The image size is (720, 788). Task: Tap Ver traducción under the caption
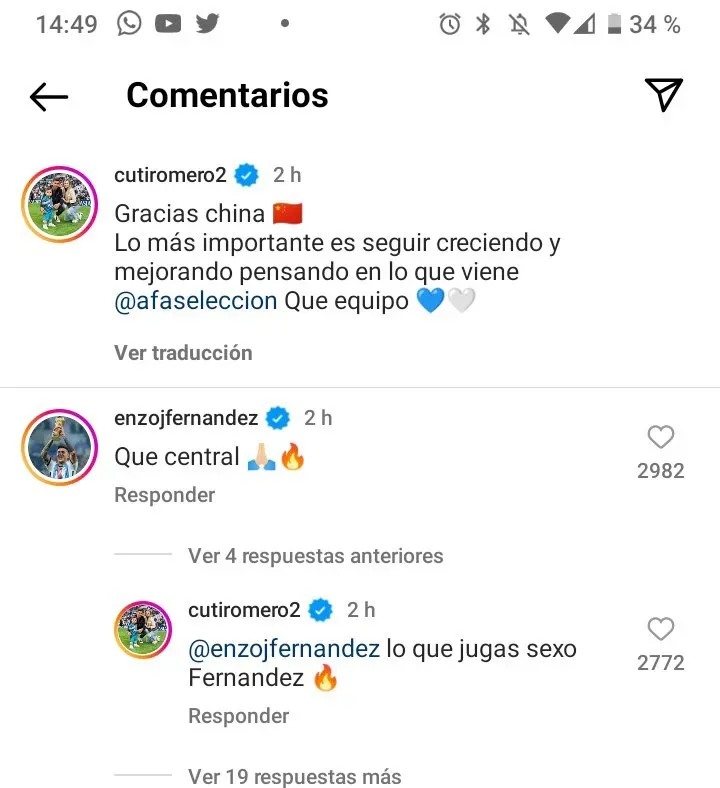(183, 352)
